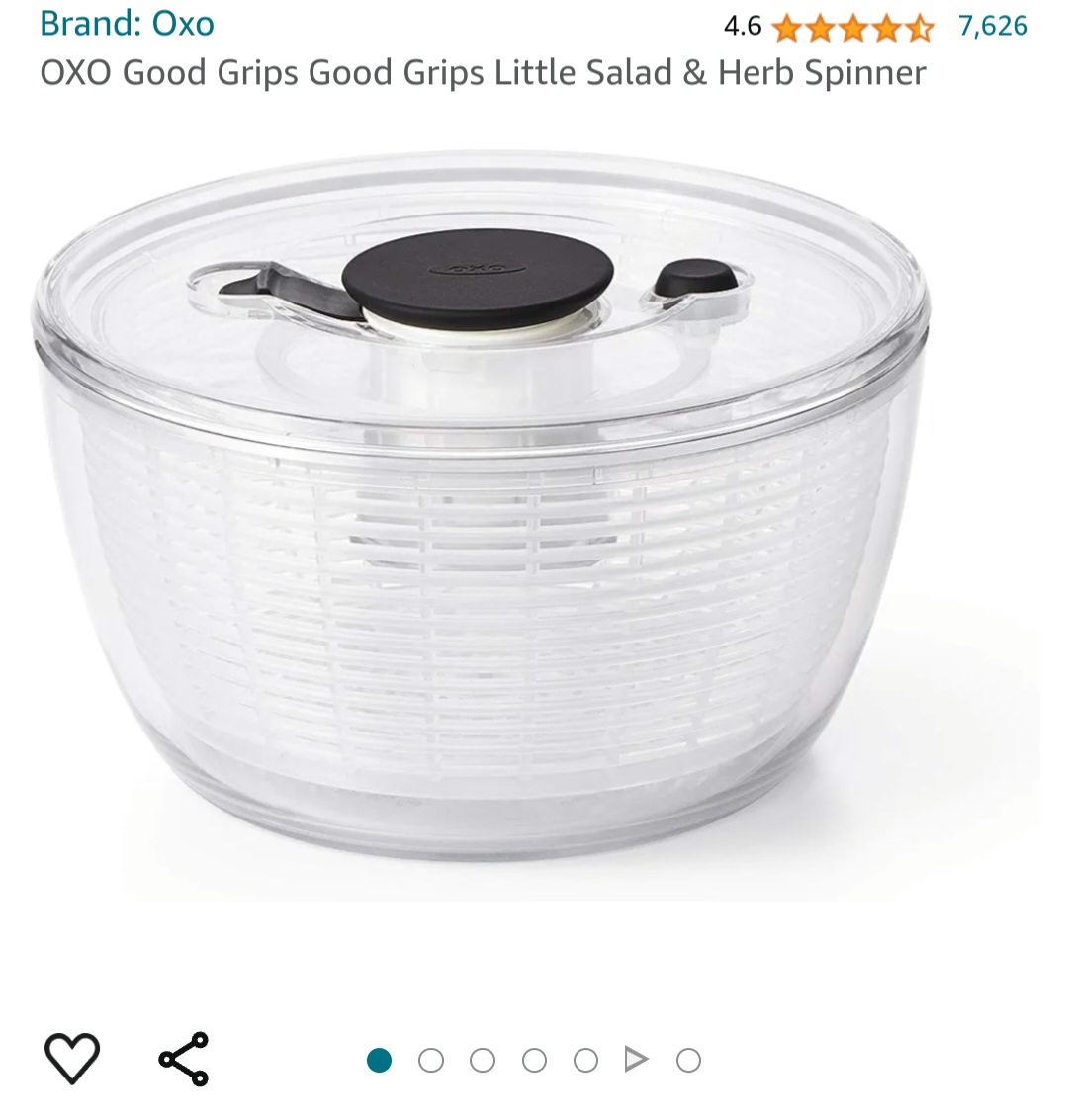Screen dimensions: 1068x1120
Task: Select the last carousel dot after the video marker
Action: pos(688,1058)
